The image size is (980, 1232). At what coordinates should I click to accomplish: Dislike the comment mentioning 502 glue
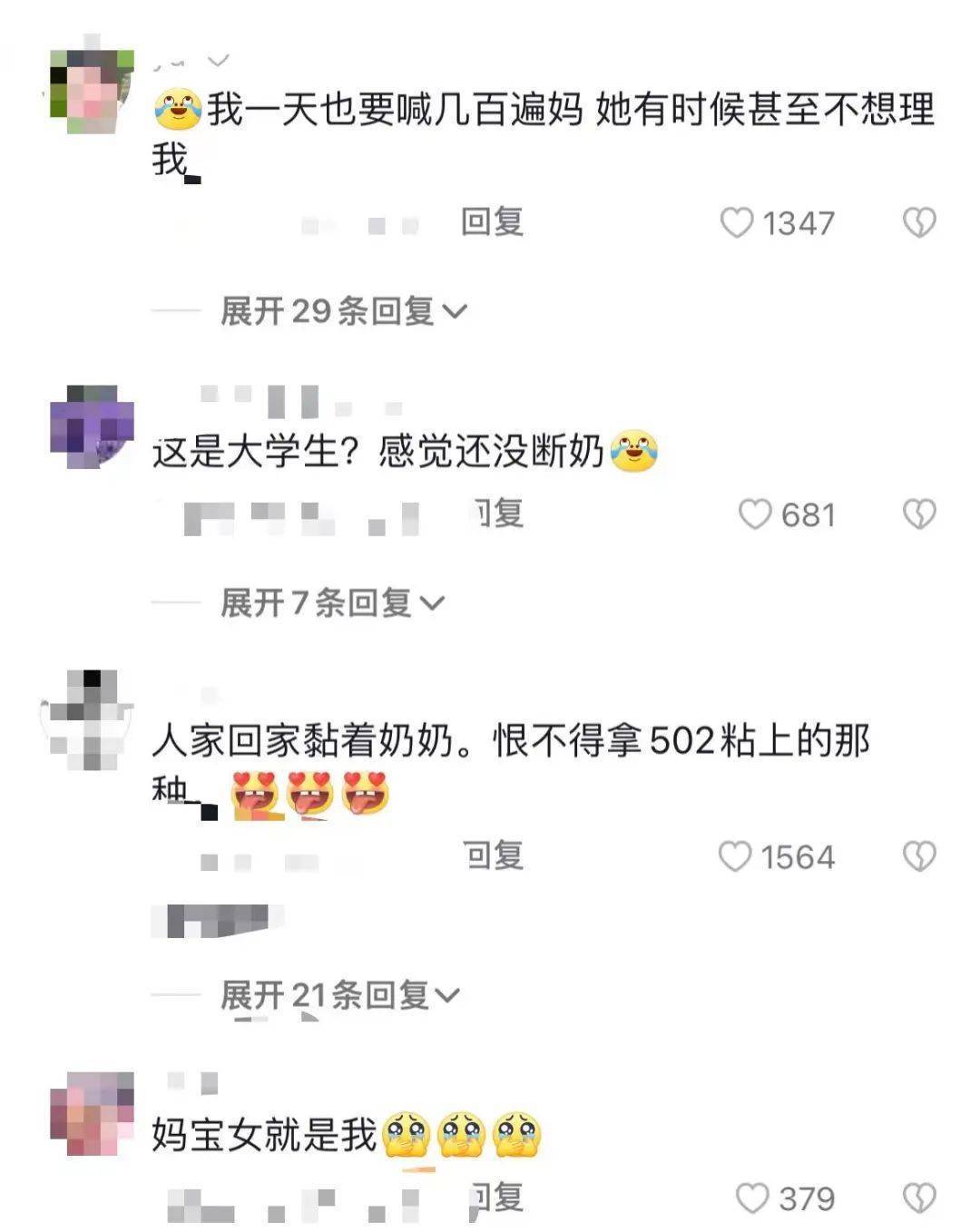pyautogui.click(x=919, y=857)
